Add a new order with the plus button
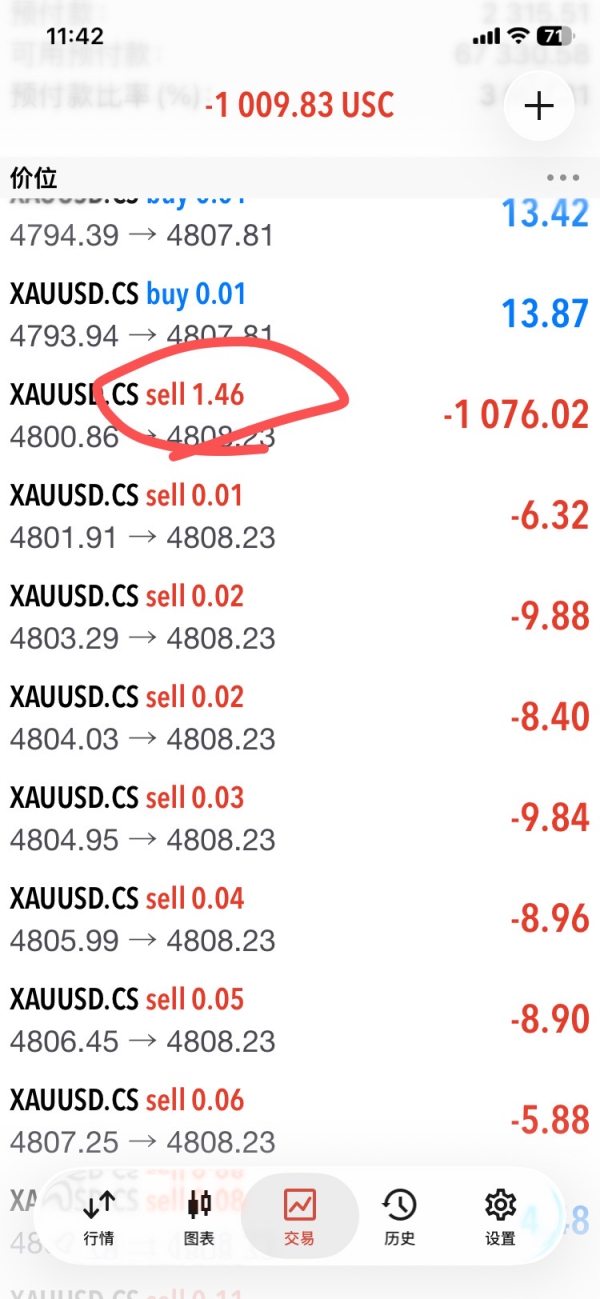 [539, 107]
